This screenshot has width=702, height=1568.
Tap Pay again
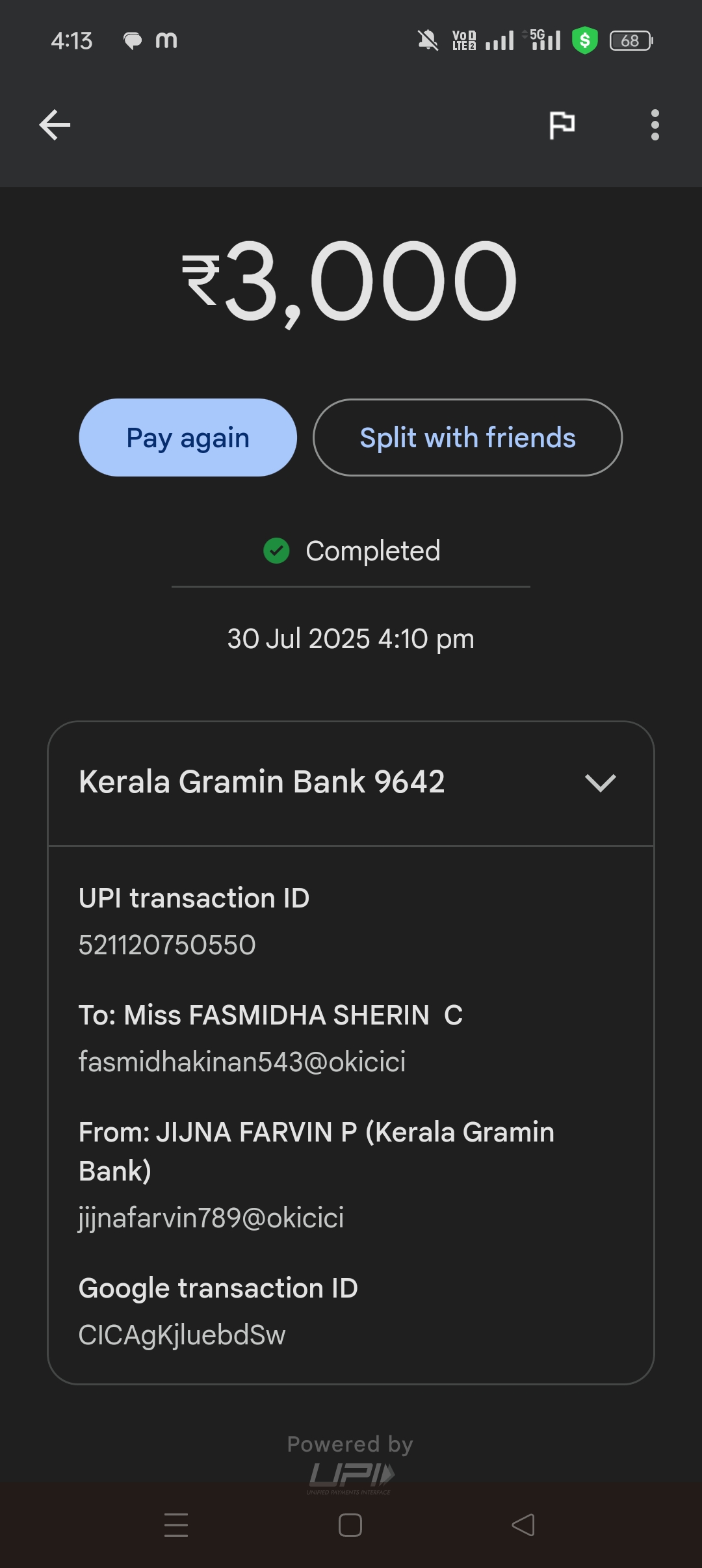tap(188, 438)
